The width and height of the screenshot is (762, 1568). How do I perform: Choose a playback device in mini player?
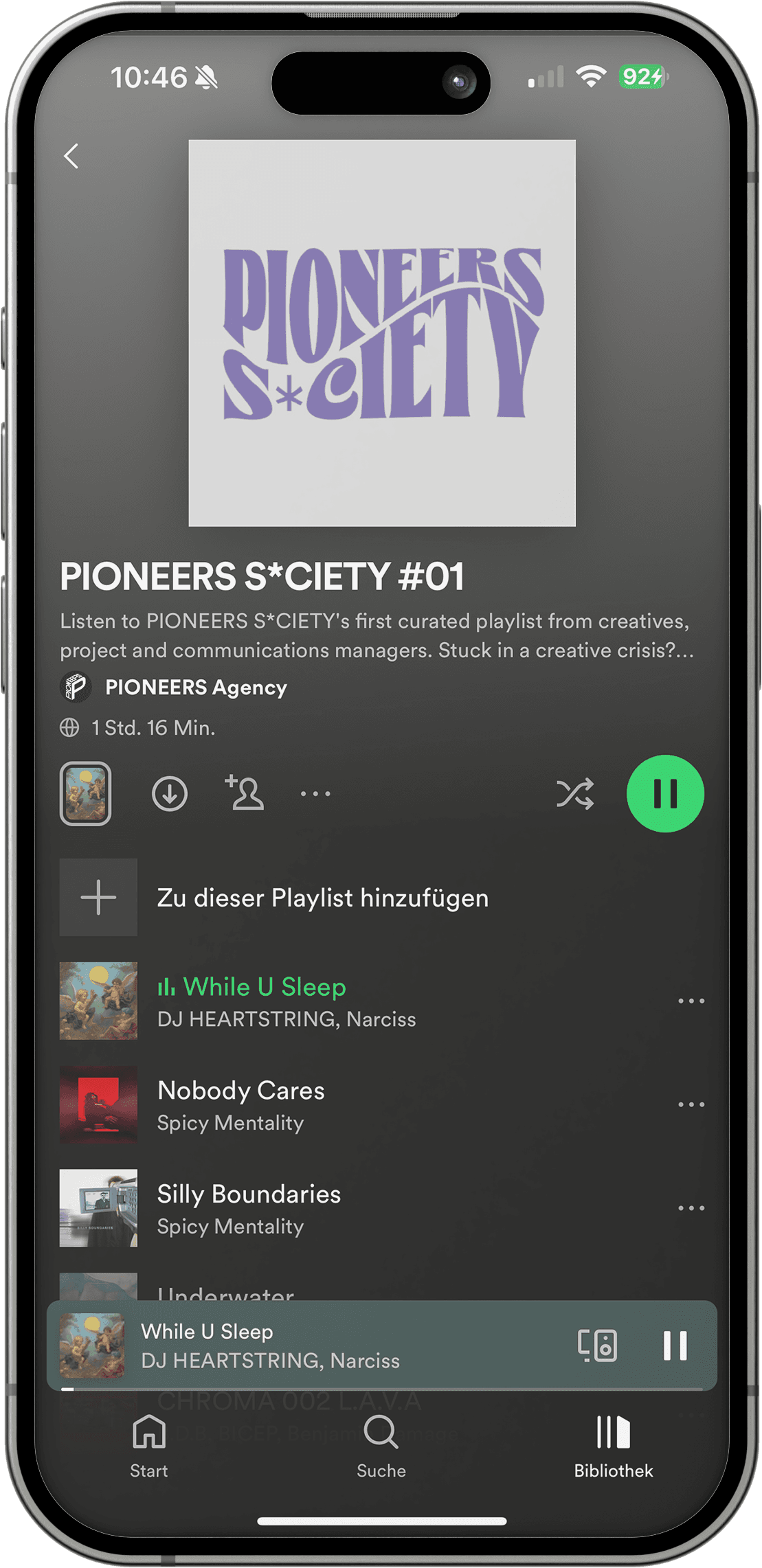[597, 1345]
